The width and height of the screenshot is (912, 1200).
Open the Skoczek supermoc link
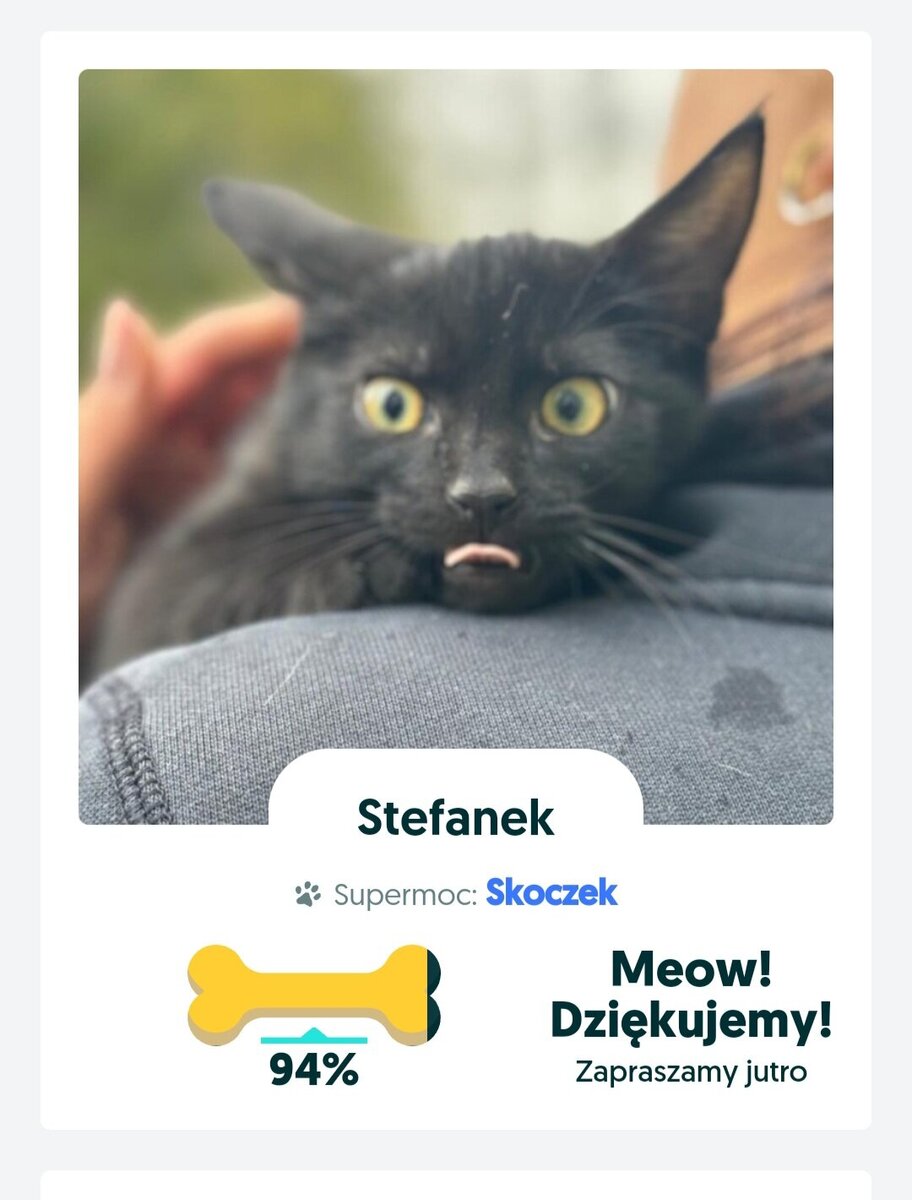[551, 893]
